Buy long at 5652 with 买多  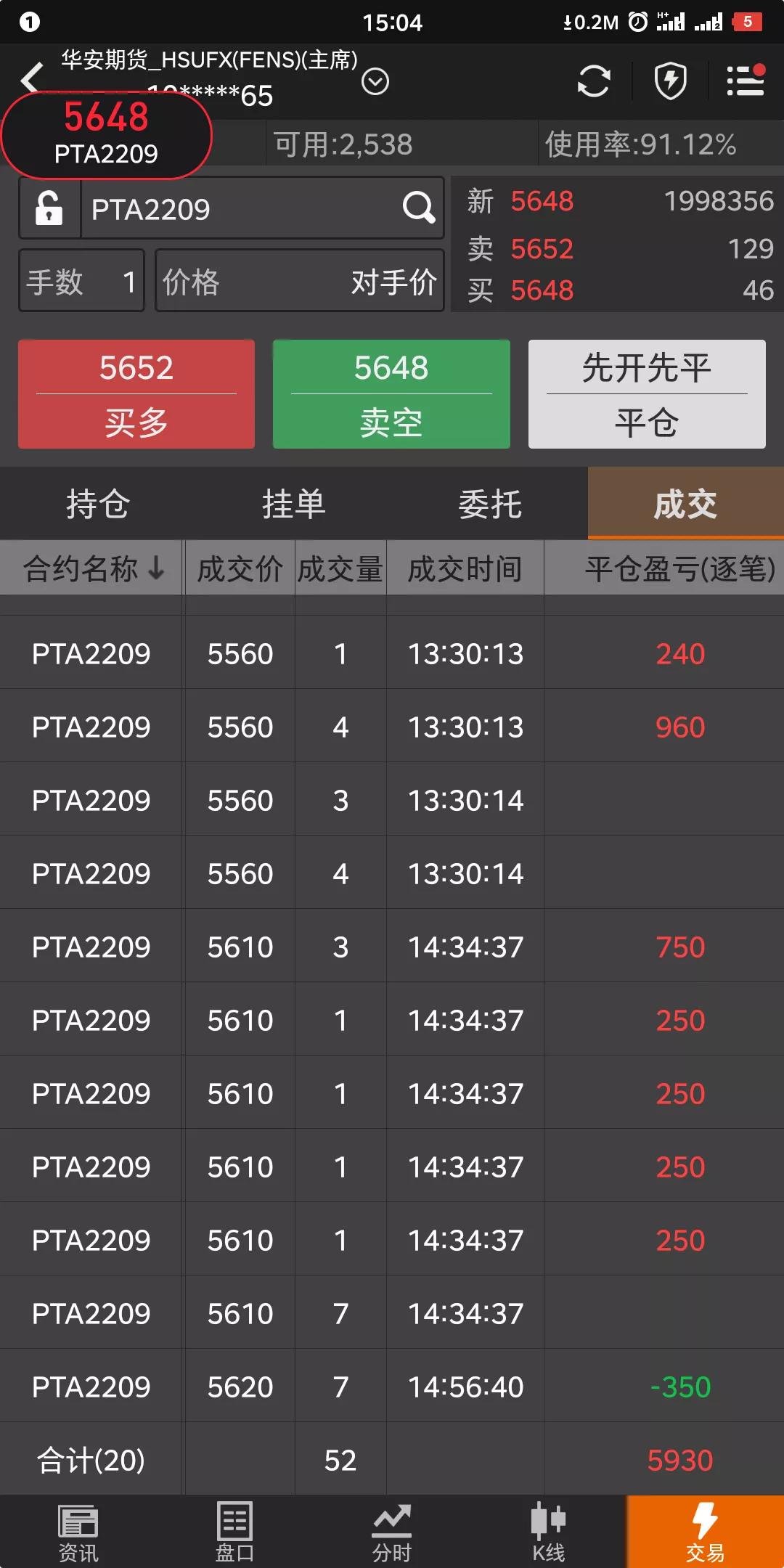pos(136,394)
